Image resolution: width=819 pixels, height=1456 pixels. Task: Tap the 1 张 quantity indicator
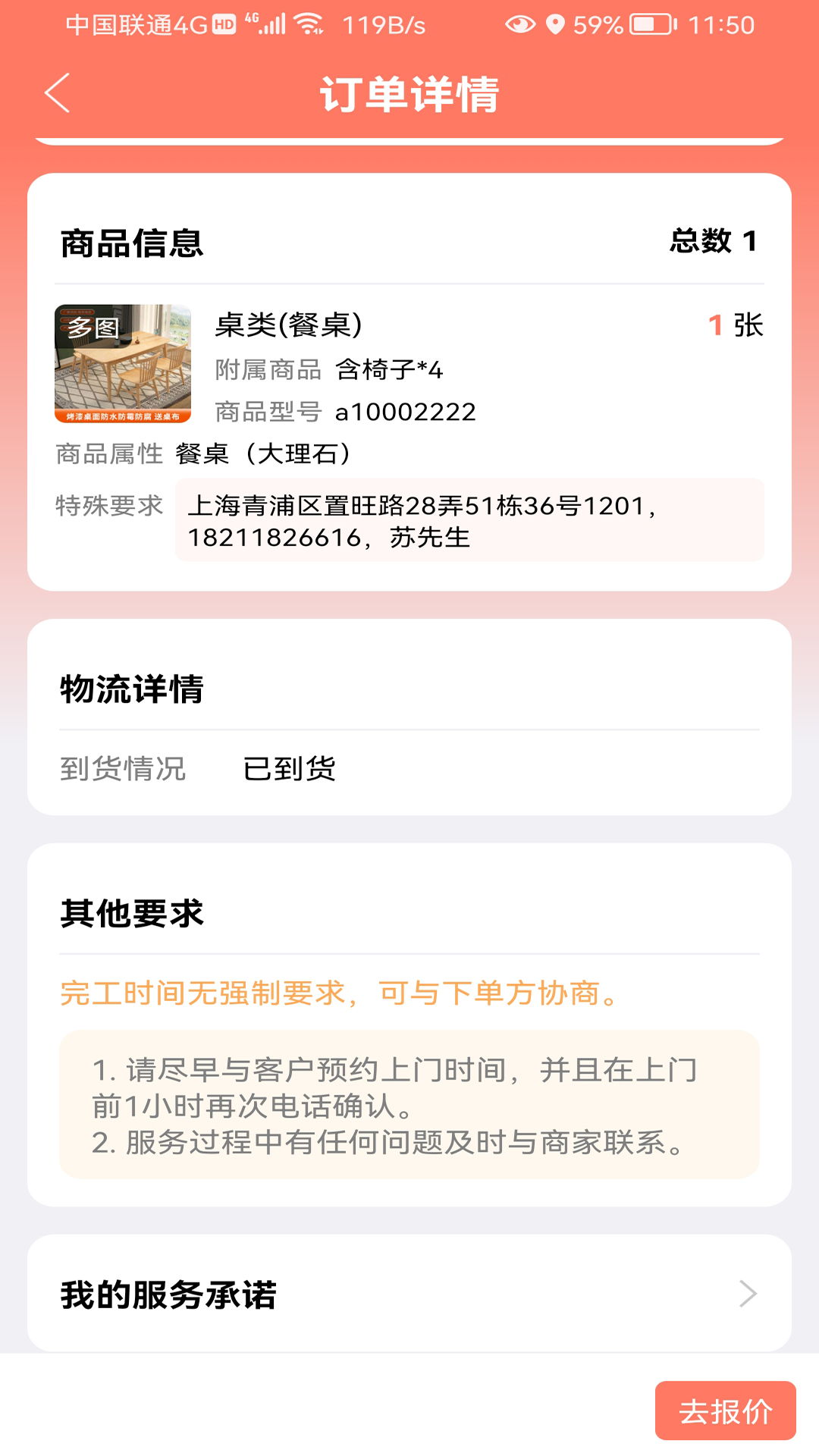pos(735,325)
